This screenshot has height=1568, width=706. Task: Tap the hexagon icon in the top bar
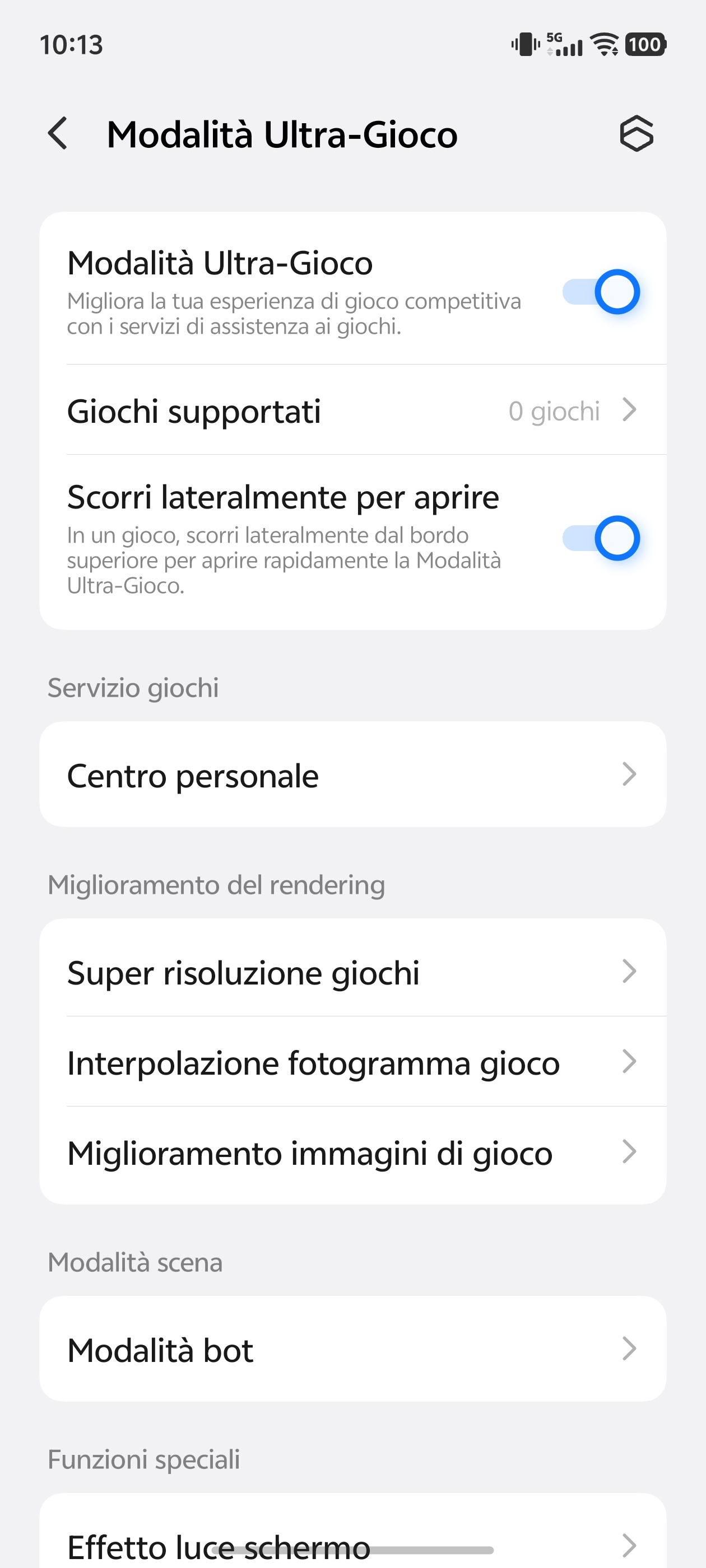tap(636, 133)
